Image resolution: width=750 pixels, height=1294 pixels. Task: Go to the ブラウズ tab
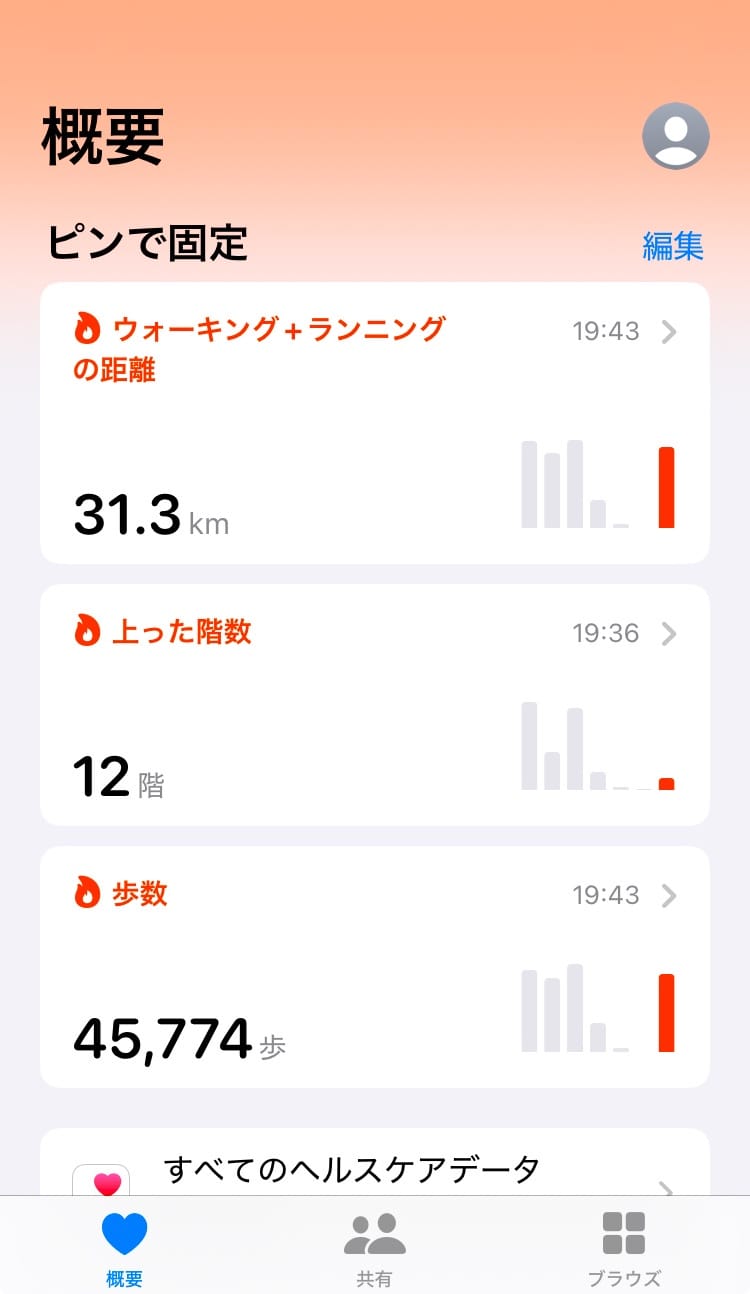pos(624,1247)
